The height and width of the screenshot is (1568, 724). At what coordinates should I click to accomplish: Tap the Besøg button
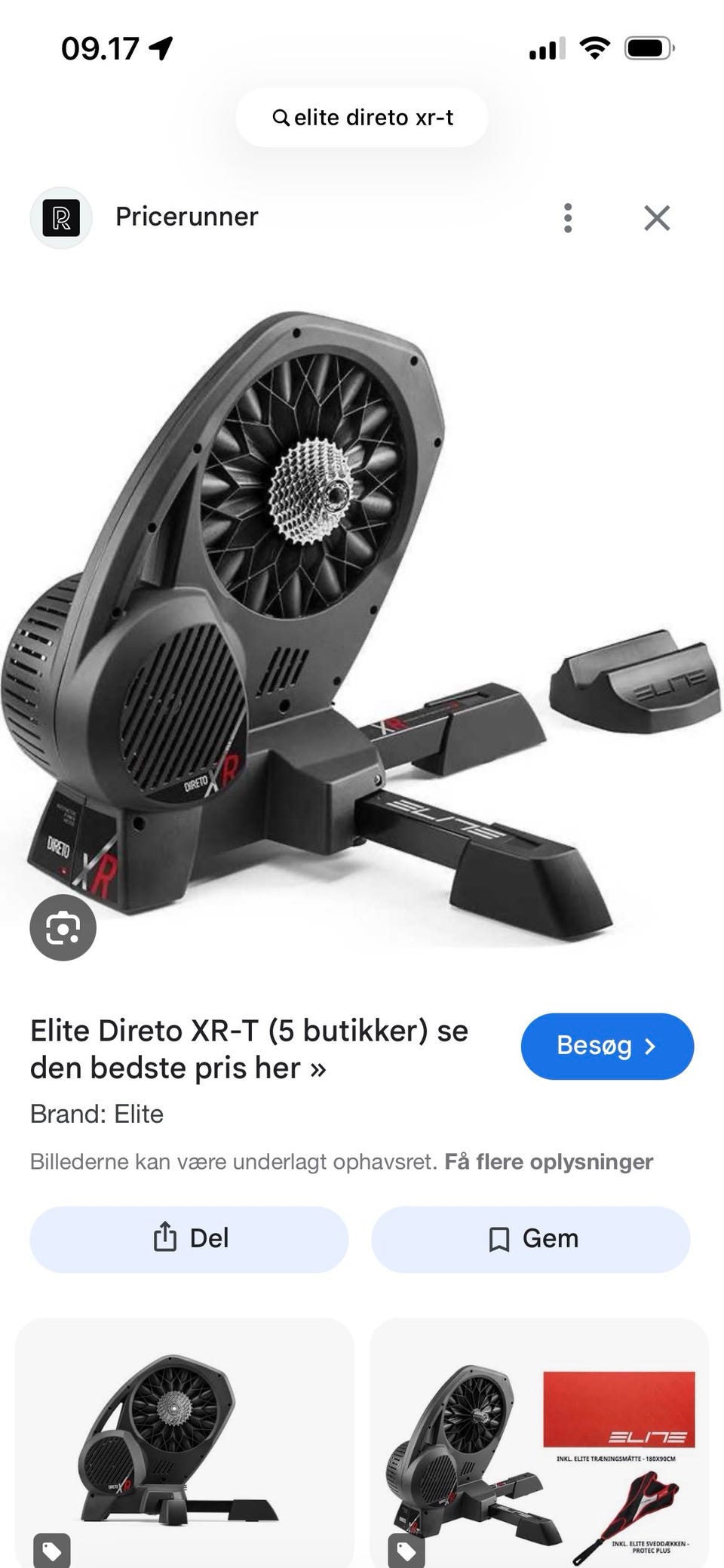607,1046
